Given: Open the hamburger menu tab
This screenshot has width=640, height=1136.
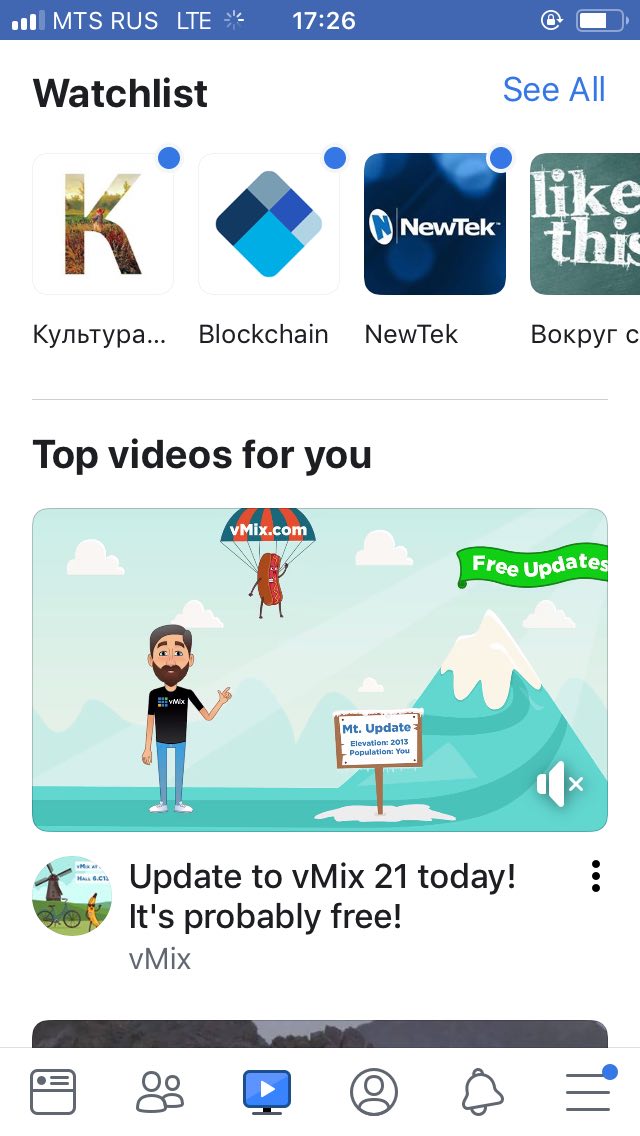Looking at the screenshot, I should [x=588, y=1092].
